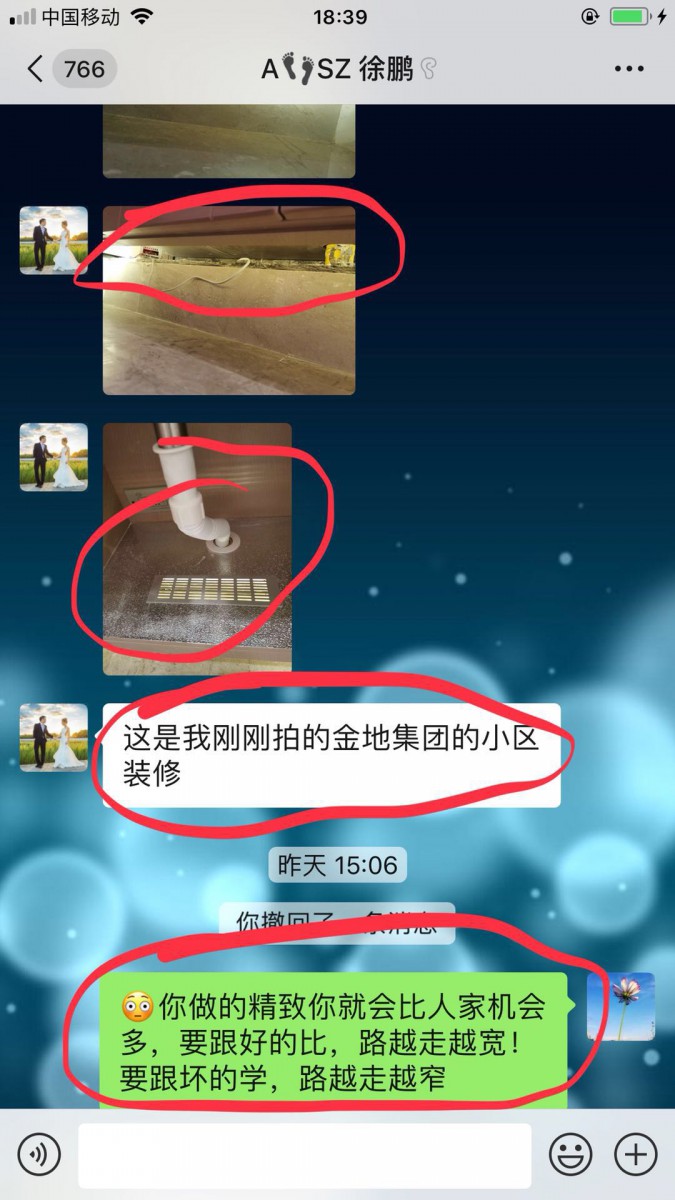675x1200 pixels.
Task: View the photo of the cabinet wiring
Action: pyautogui.click(x=228, y=300)
